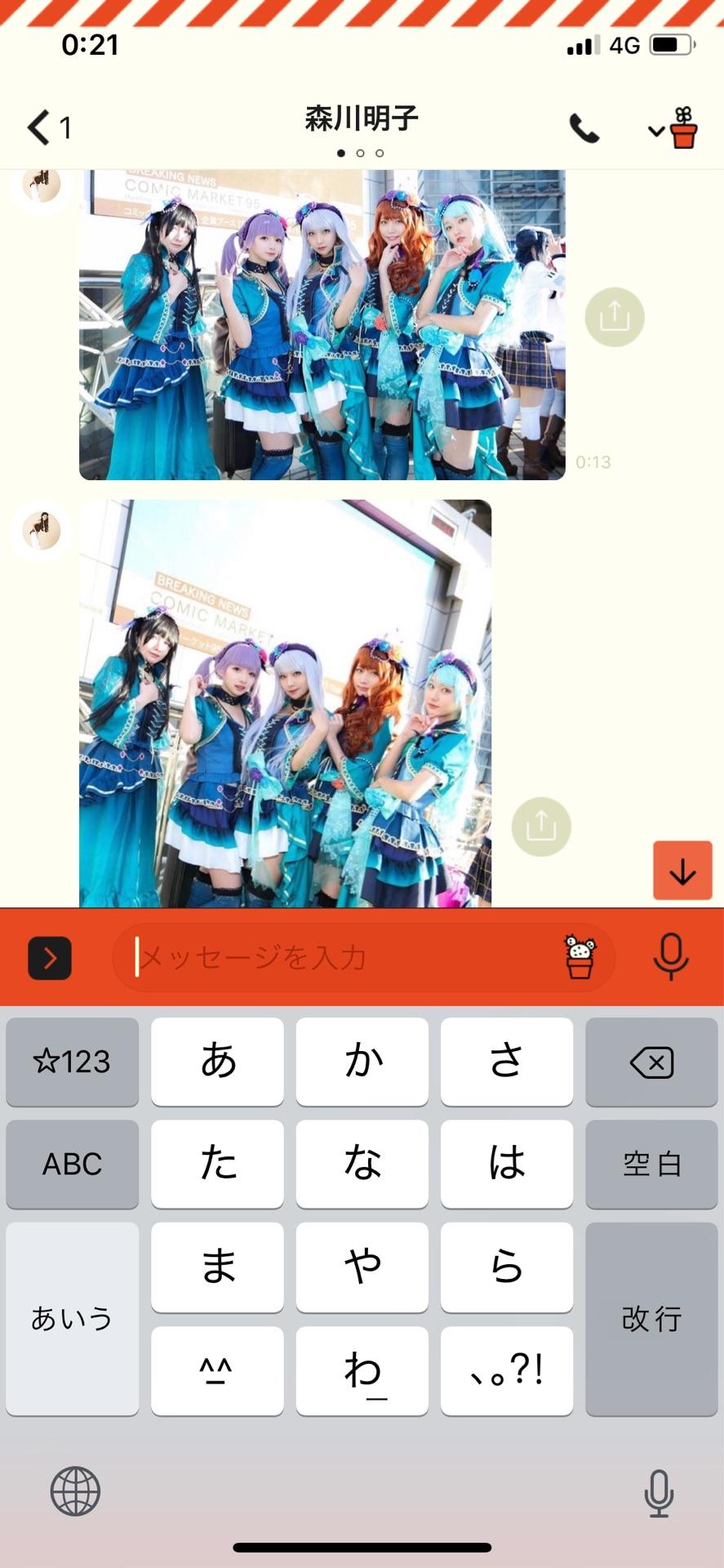Screen dimensions: 724x1568
Task: Tap the 改行 return key
Action: point(651,1319)
